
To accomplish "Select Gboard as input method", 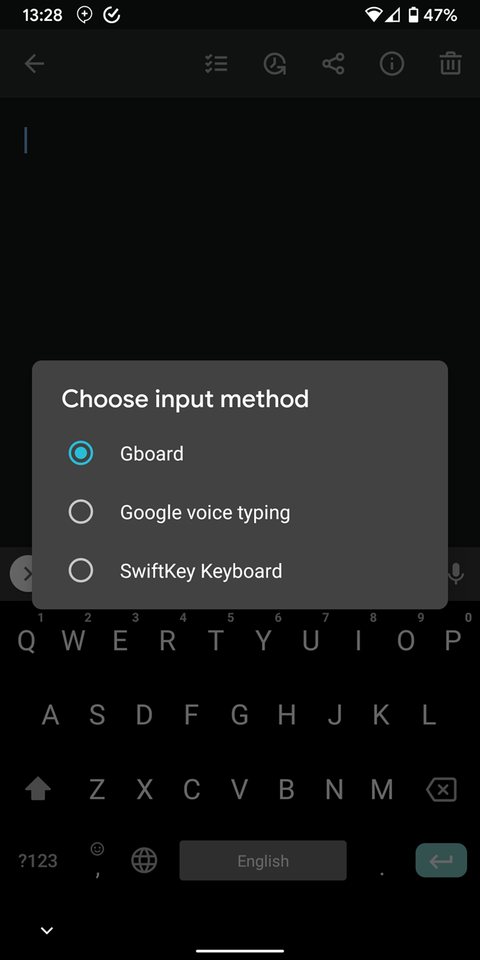I will (239, 454).
